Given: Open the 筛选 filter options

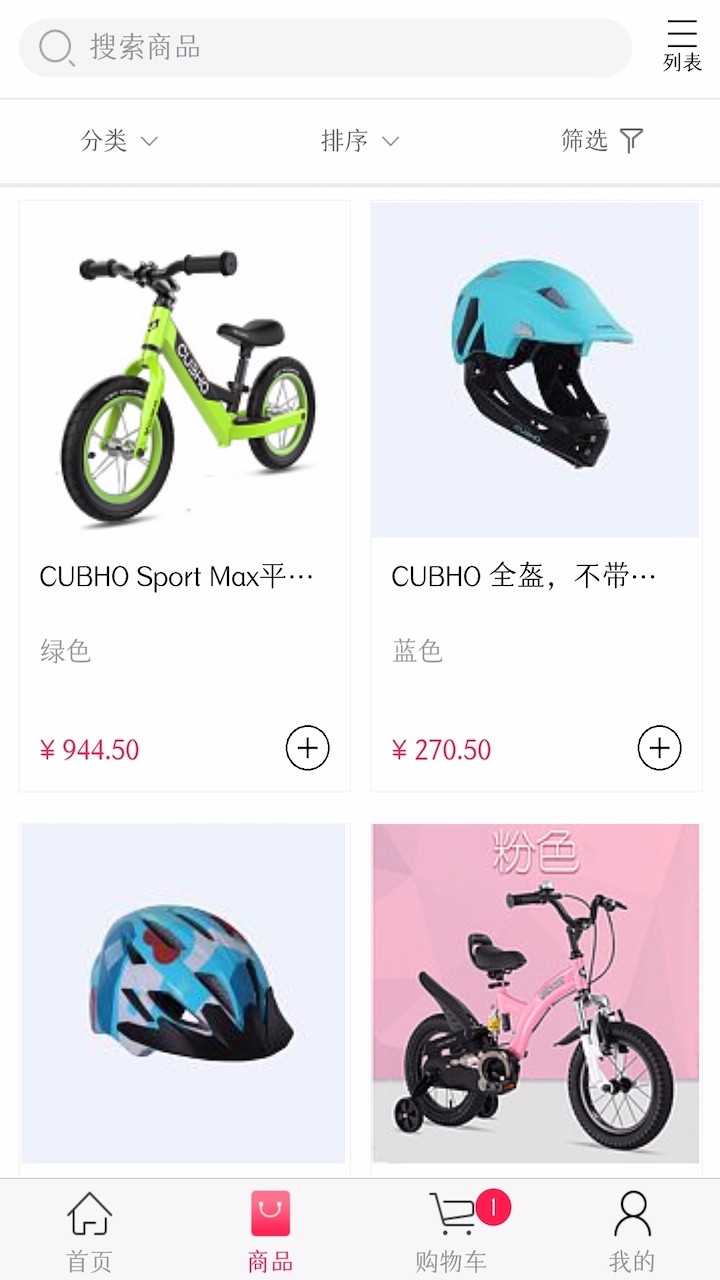Looking at the screenshot, I should 601,141.
